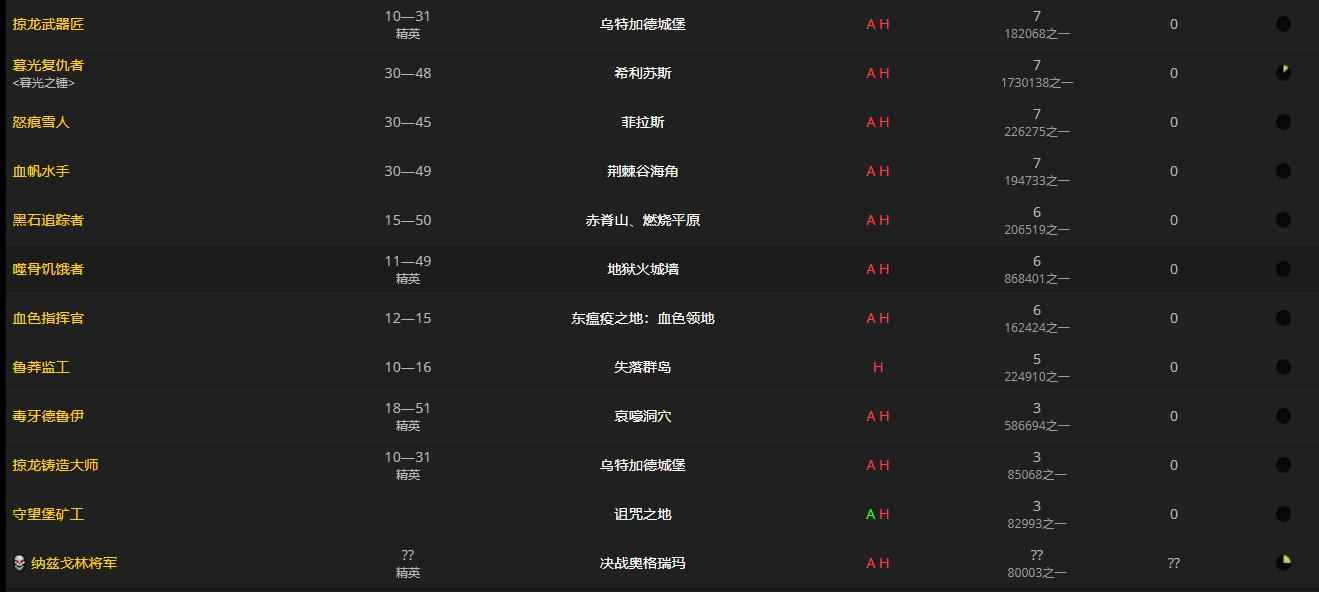
Task: Select the 守望堡矿工 NPC
Action: point(48,514)
